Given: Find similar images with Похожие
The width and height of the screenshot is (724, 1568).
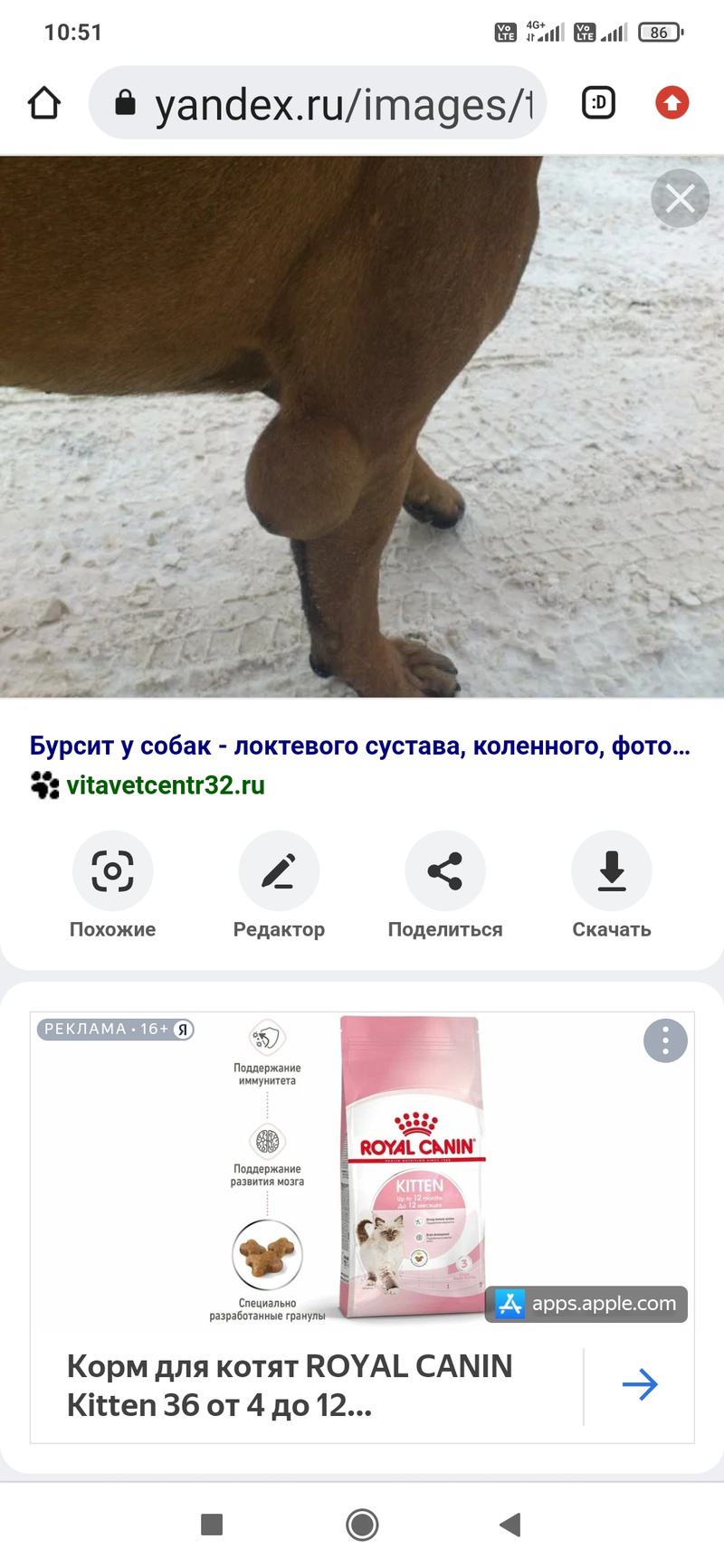Looking at the screenshot, I should pos(112,886).
